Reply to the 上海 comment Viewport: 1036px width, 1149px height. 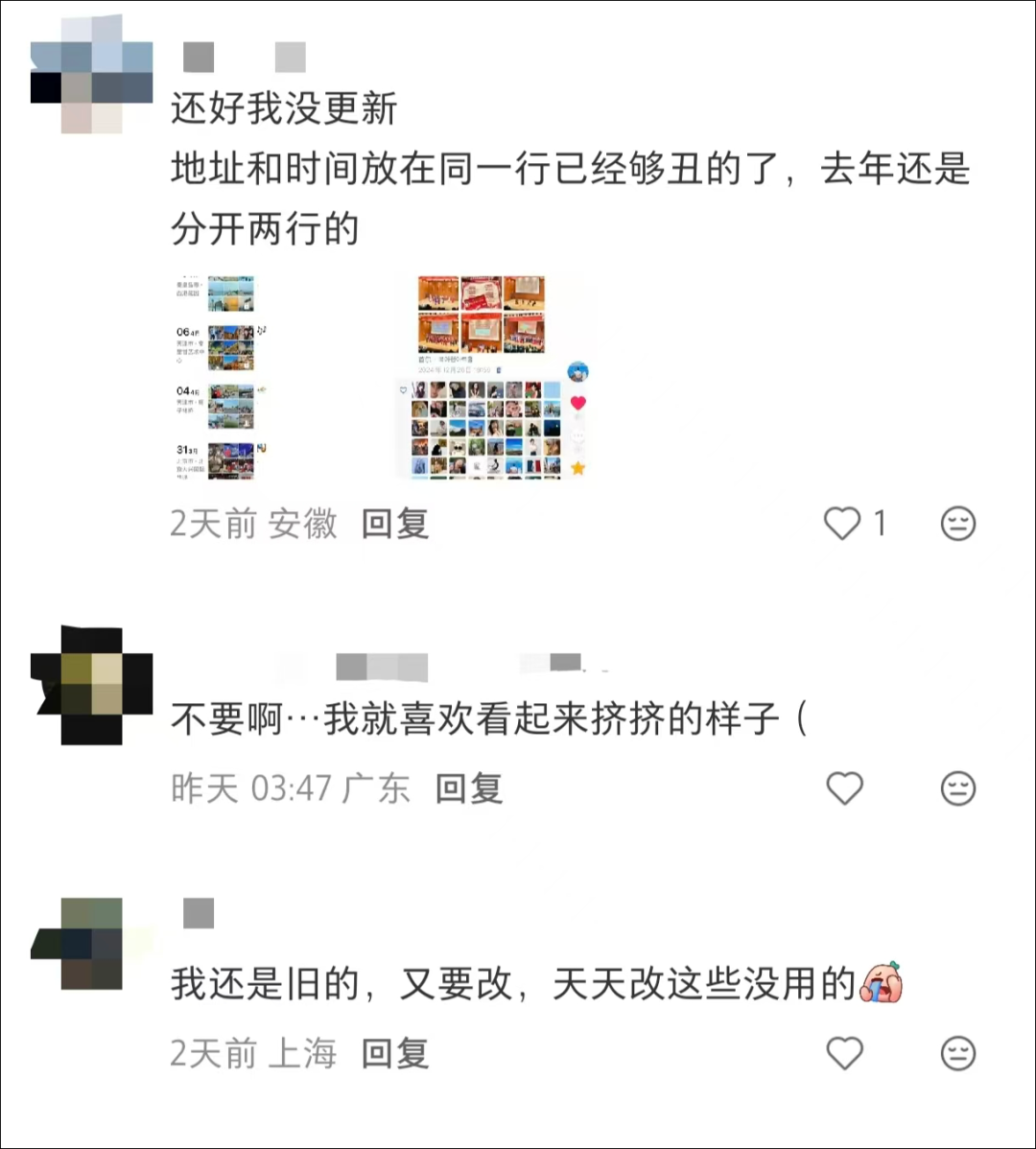point(394,1053)
